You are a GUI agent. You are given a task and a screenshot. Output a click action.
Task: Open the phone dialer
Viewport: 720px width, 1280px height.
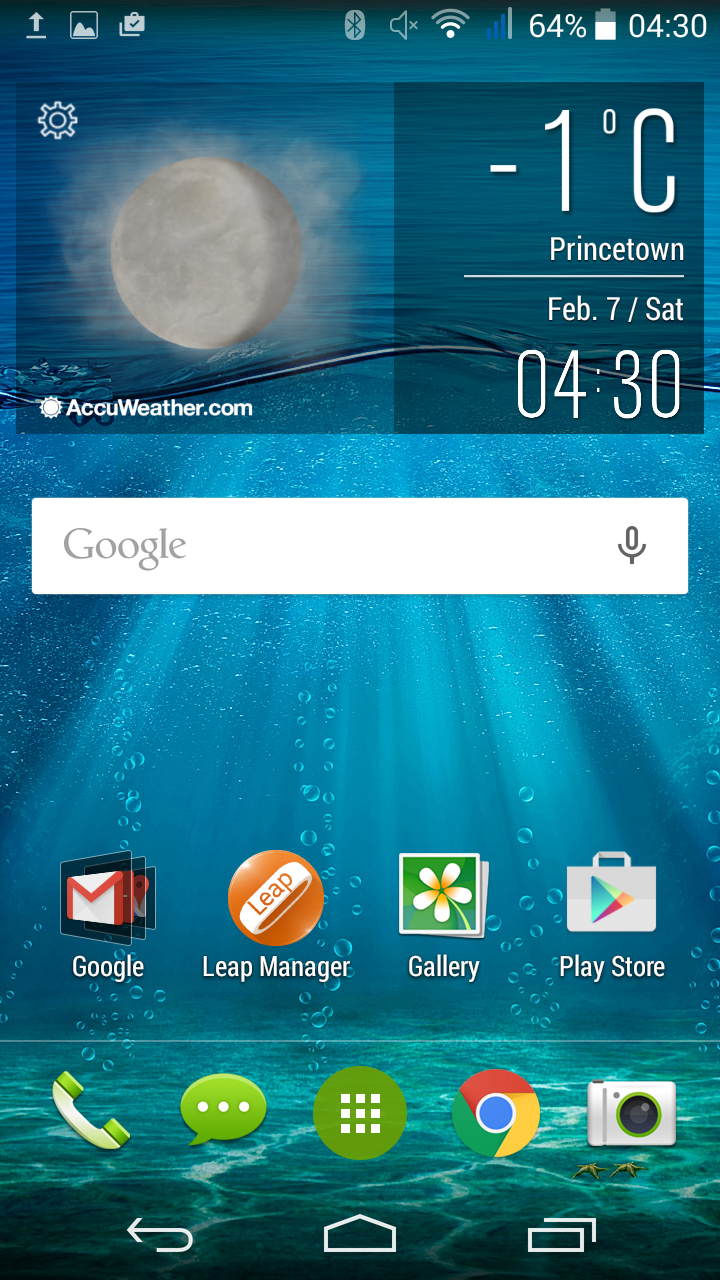[x=90, y=1111]
